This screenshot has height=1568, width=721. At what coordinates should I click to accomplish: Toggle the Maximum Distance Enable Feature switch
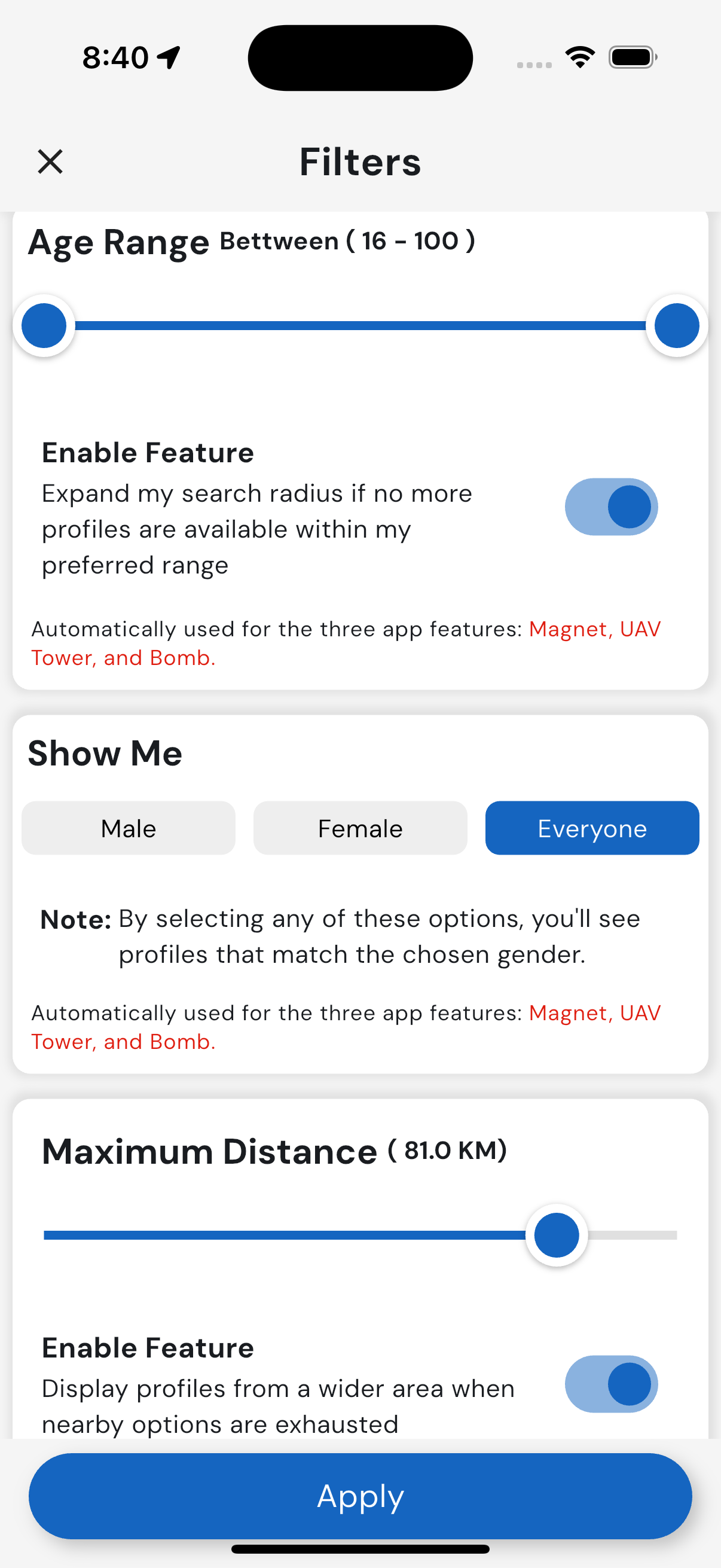(612, 1384)
